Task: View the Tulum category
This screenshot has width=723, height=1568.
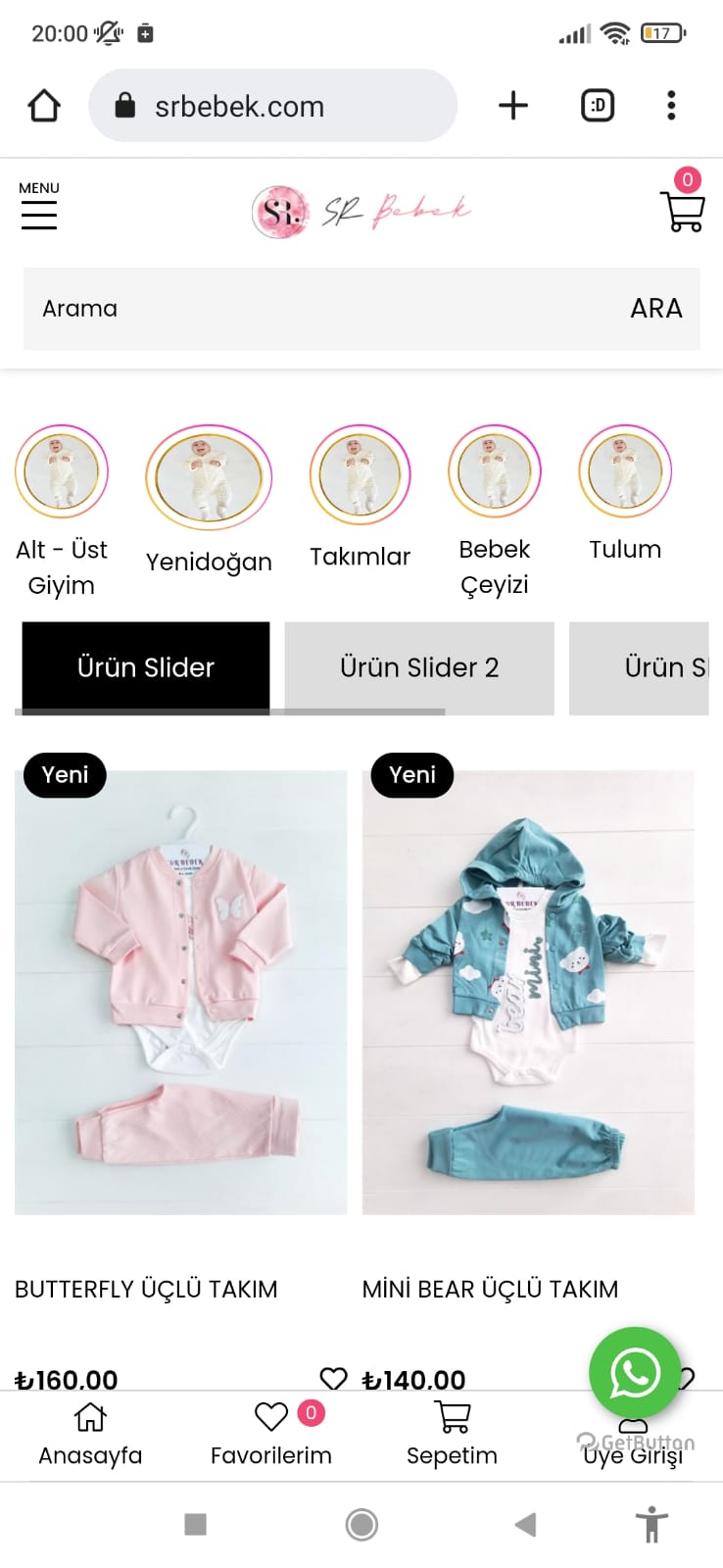Action: 625,494
